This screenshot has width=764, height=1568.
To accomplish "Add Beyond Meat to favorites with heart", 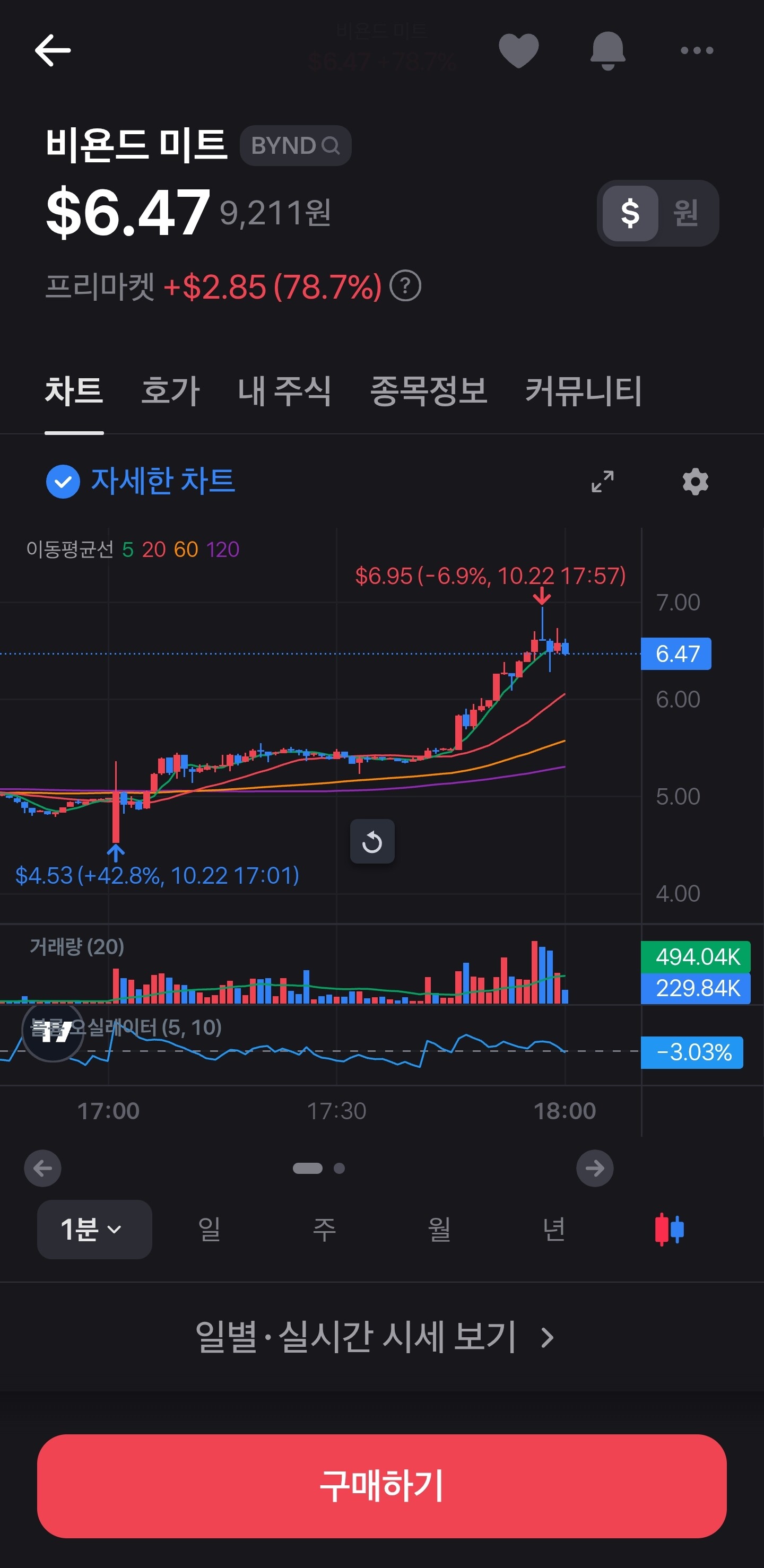I will pyautogui.click(x=519, y=50).
